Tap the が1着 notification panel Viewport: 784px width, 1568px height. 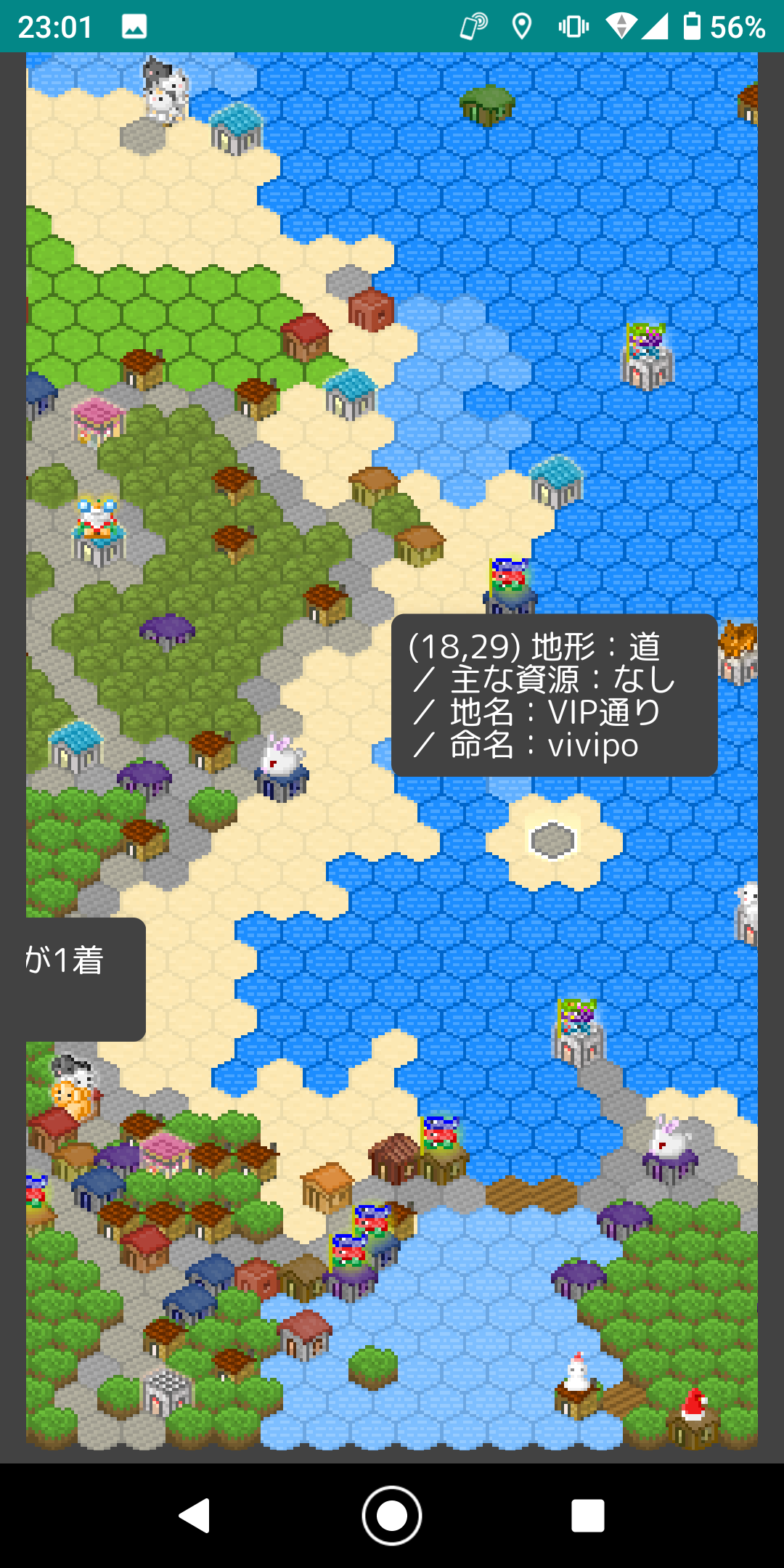coord(86,979)
